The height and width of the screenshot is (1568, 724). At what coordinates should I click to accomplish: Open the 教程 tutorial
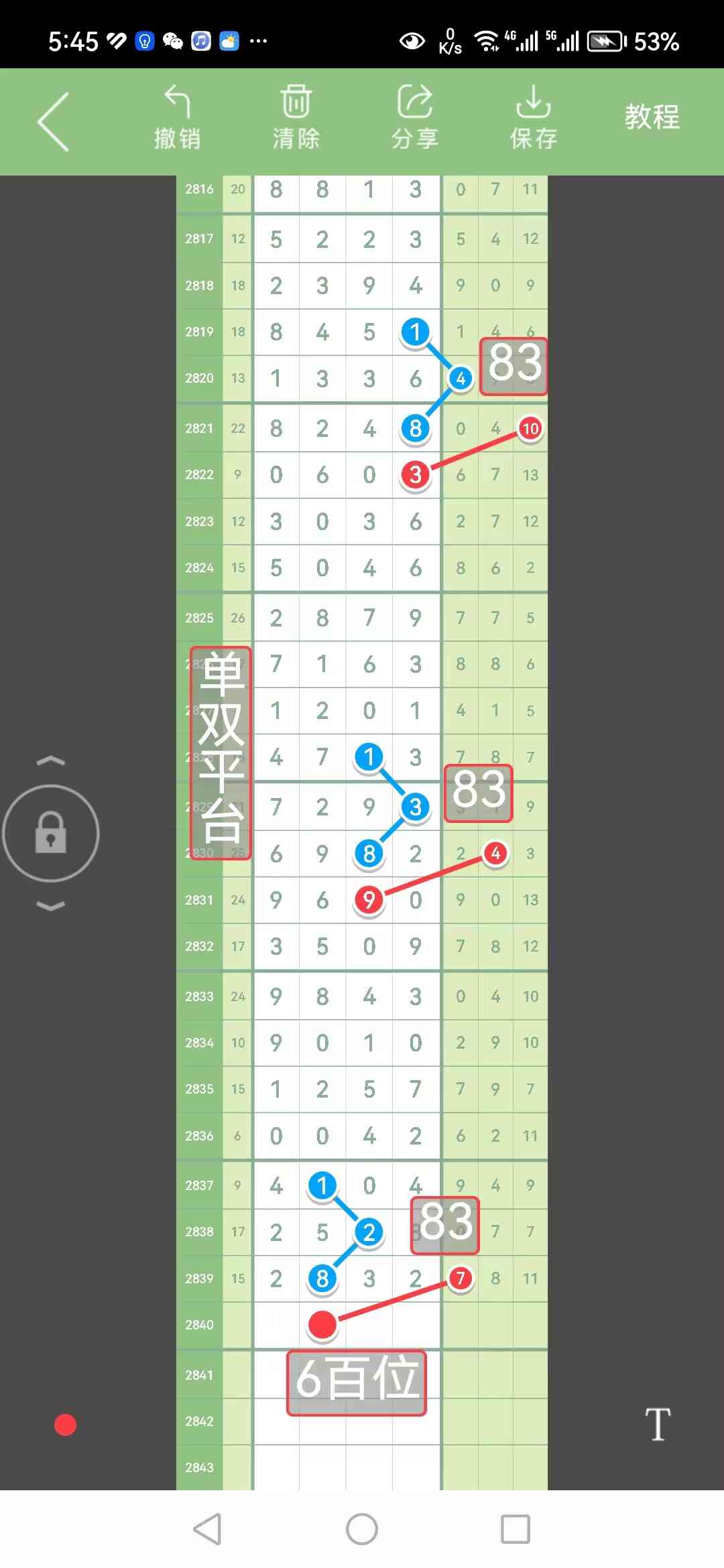652,117
